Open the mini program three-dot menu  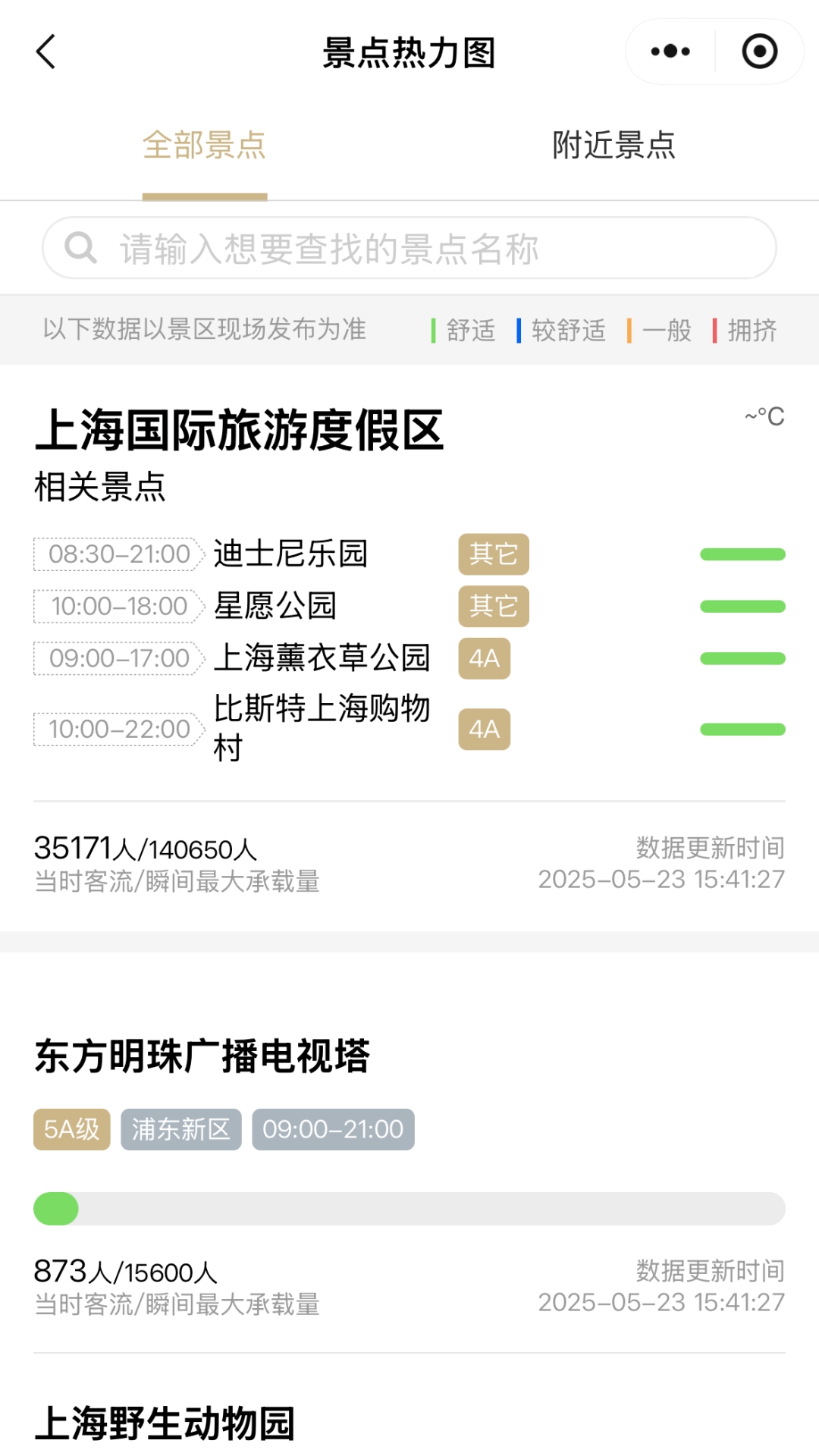point(670,52)
